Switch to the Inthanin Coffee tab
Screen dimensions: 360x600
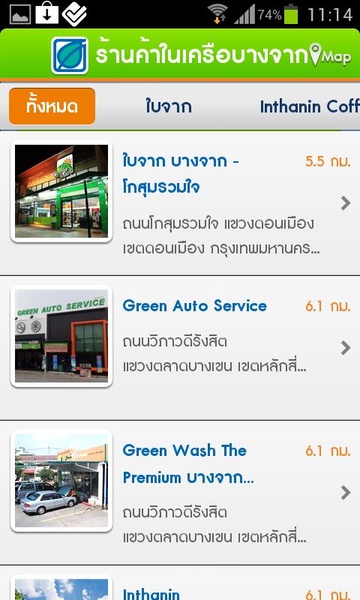coord(310,106)
